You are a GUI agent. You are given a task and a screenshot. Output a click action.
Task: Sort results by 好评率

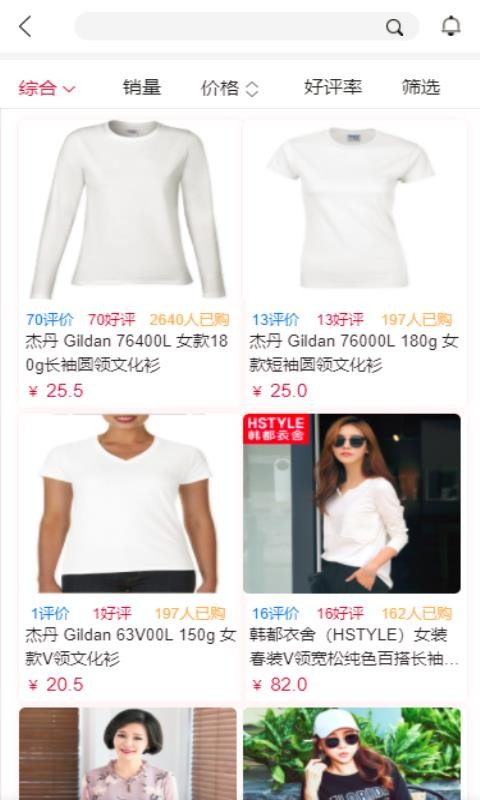click(x=333, y=87)
